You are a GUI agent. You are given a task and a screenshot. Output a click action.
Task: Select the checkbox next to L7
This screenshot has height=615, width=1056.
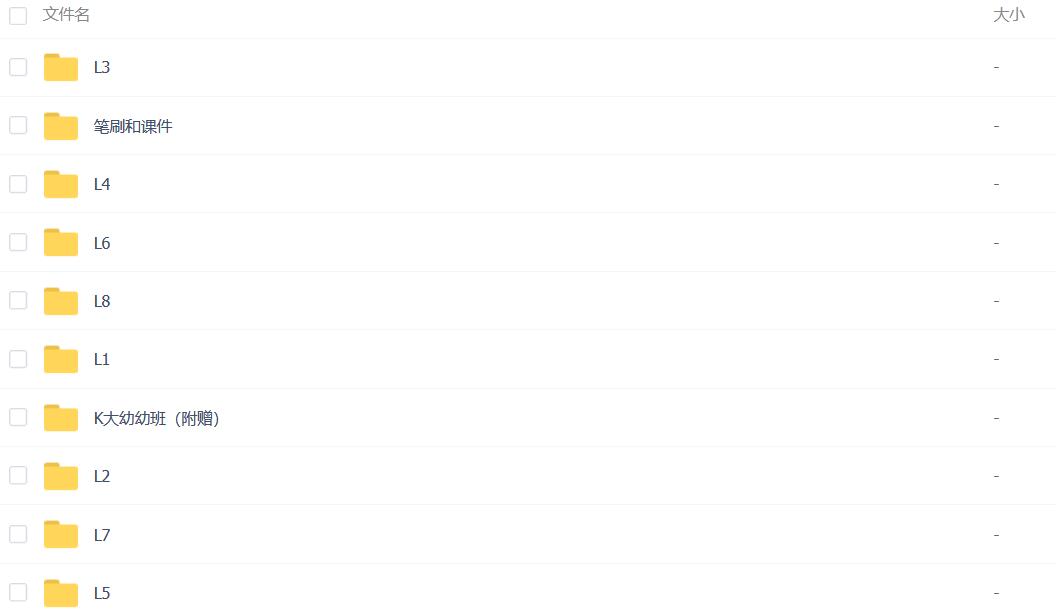18,534
